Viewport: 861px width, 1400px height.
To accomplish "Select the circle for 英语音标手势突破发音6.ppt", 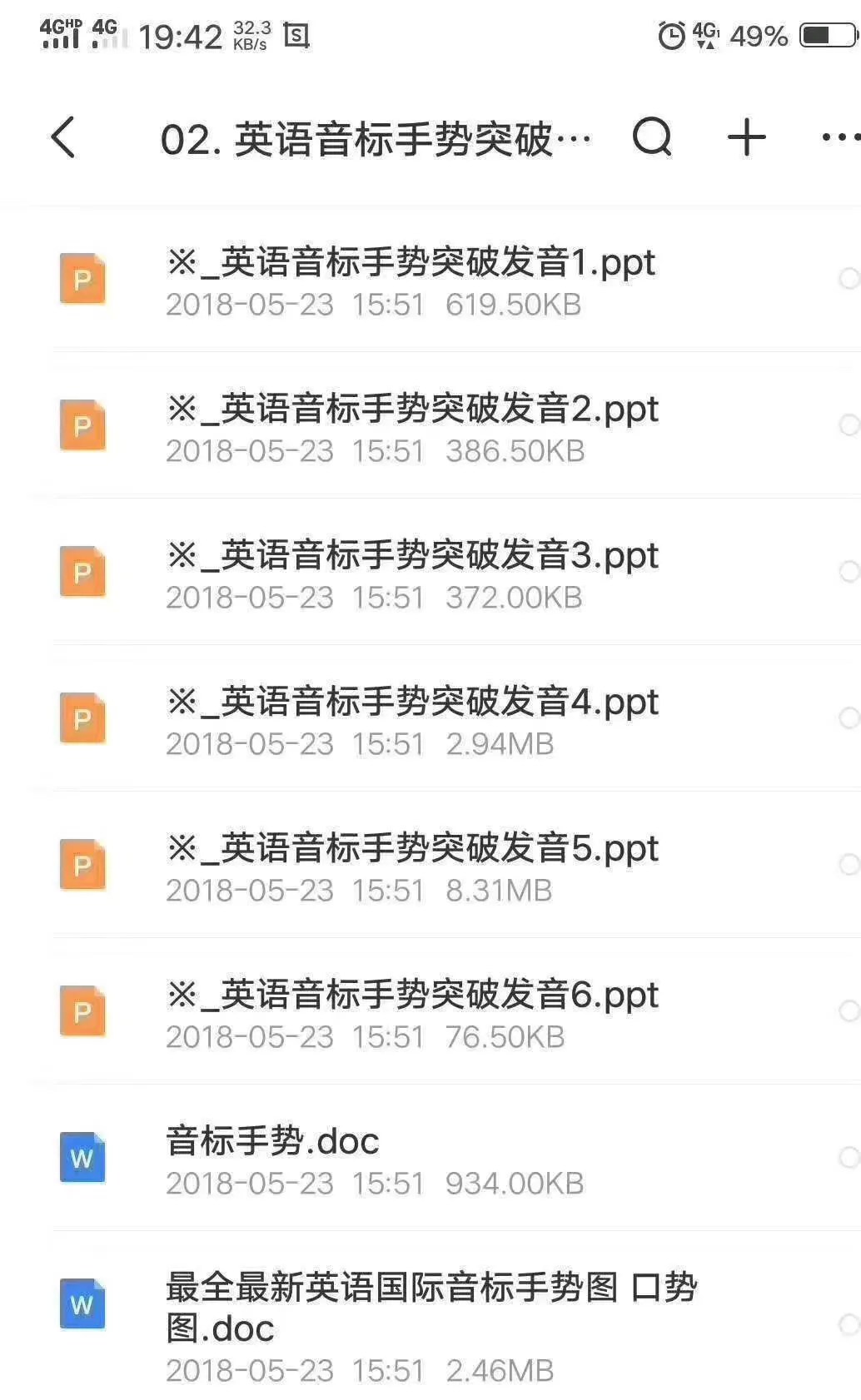I will (x=849, y=1011).
